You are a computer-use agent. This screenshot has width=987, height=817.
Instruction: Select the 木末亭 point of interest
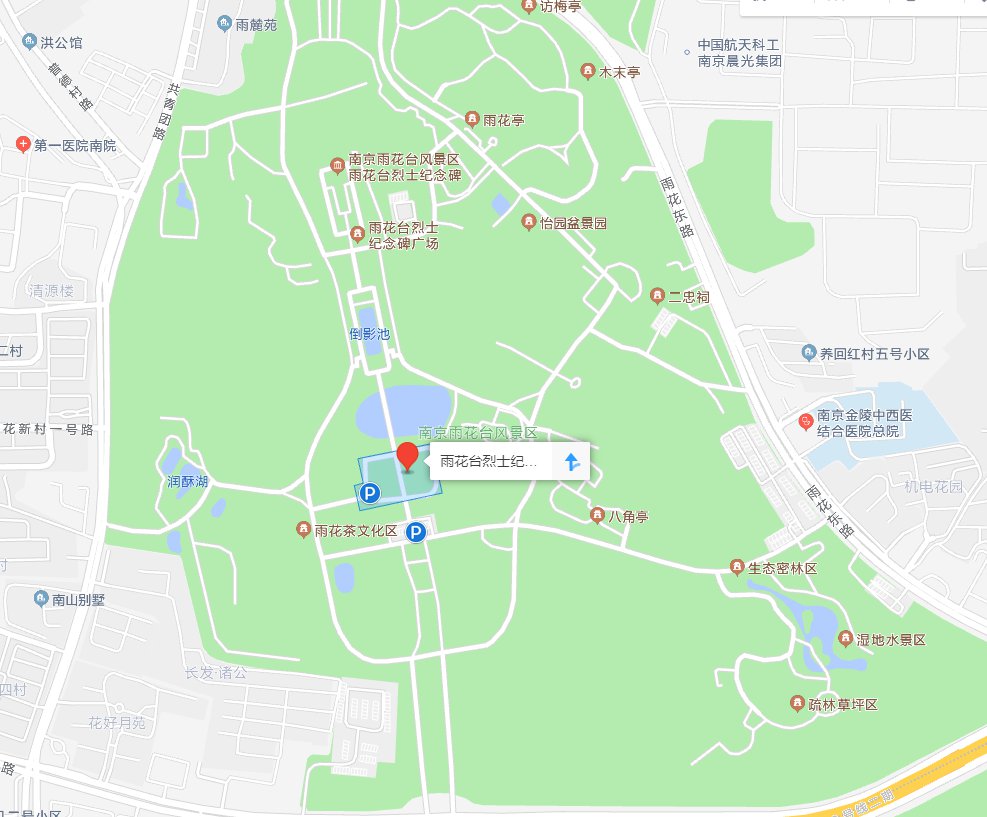pos(587,71)
